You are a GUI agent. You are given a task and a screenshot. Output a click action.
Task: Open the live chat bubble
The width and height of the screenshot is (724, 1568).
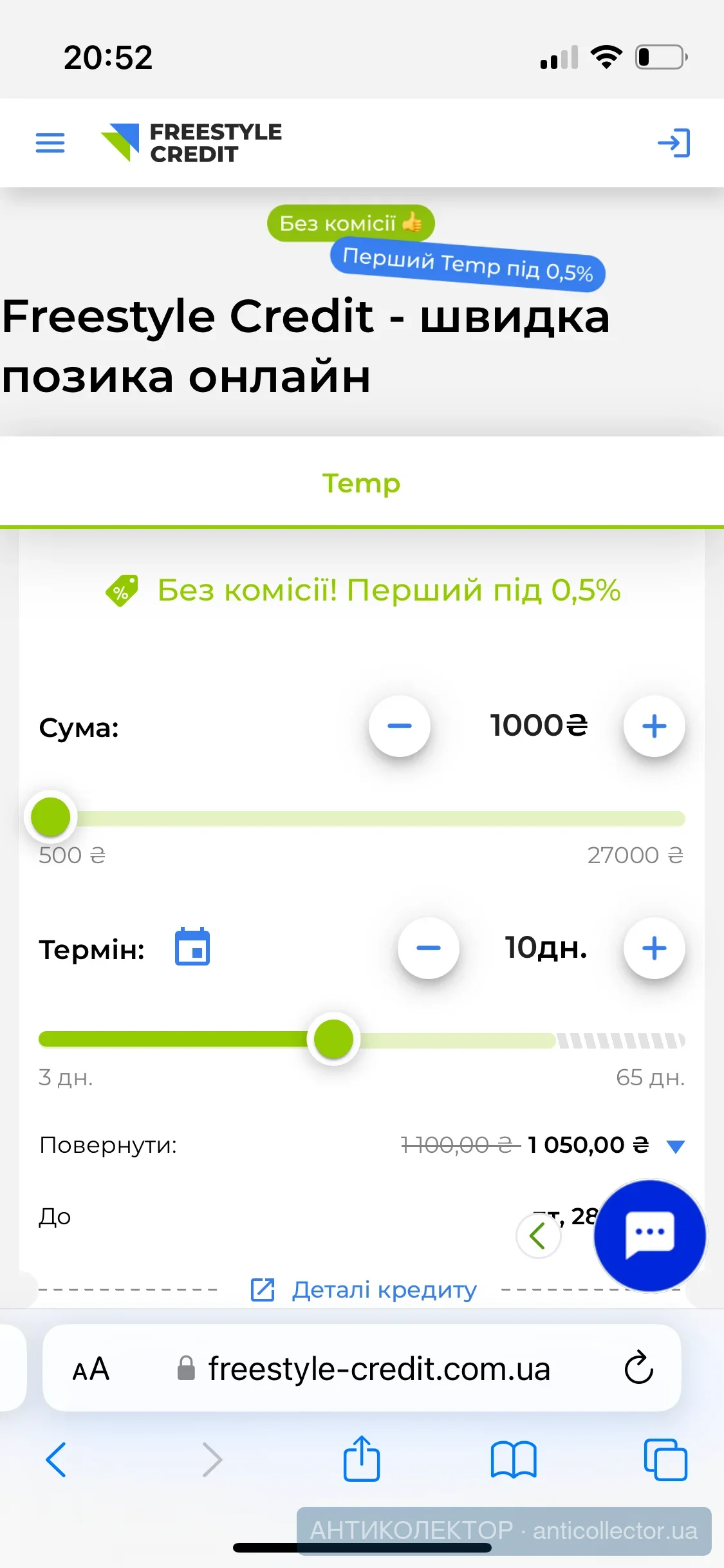(649, 1235)
